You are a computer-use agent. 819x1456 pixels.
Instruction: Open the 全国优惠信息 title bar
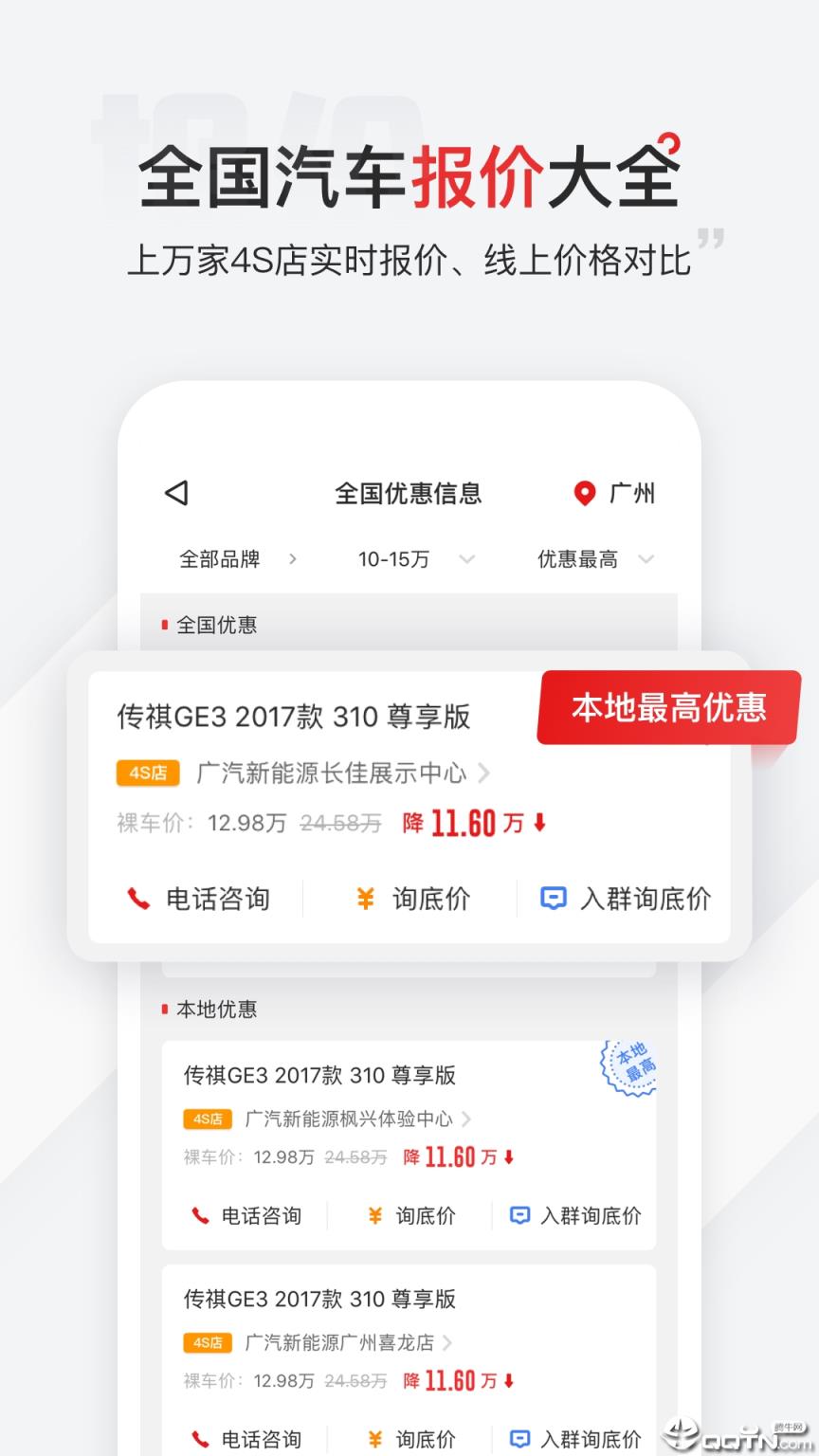click(x=408, y=493)
